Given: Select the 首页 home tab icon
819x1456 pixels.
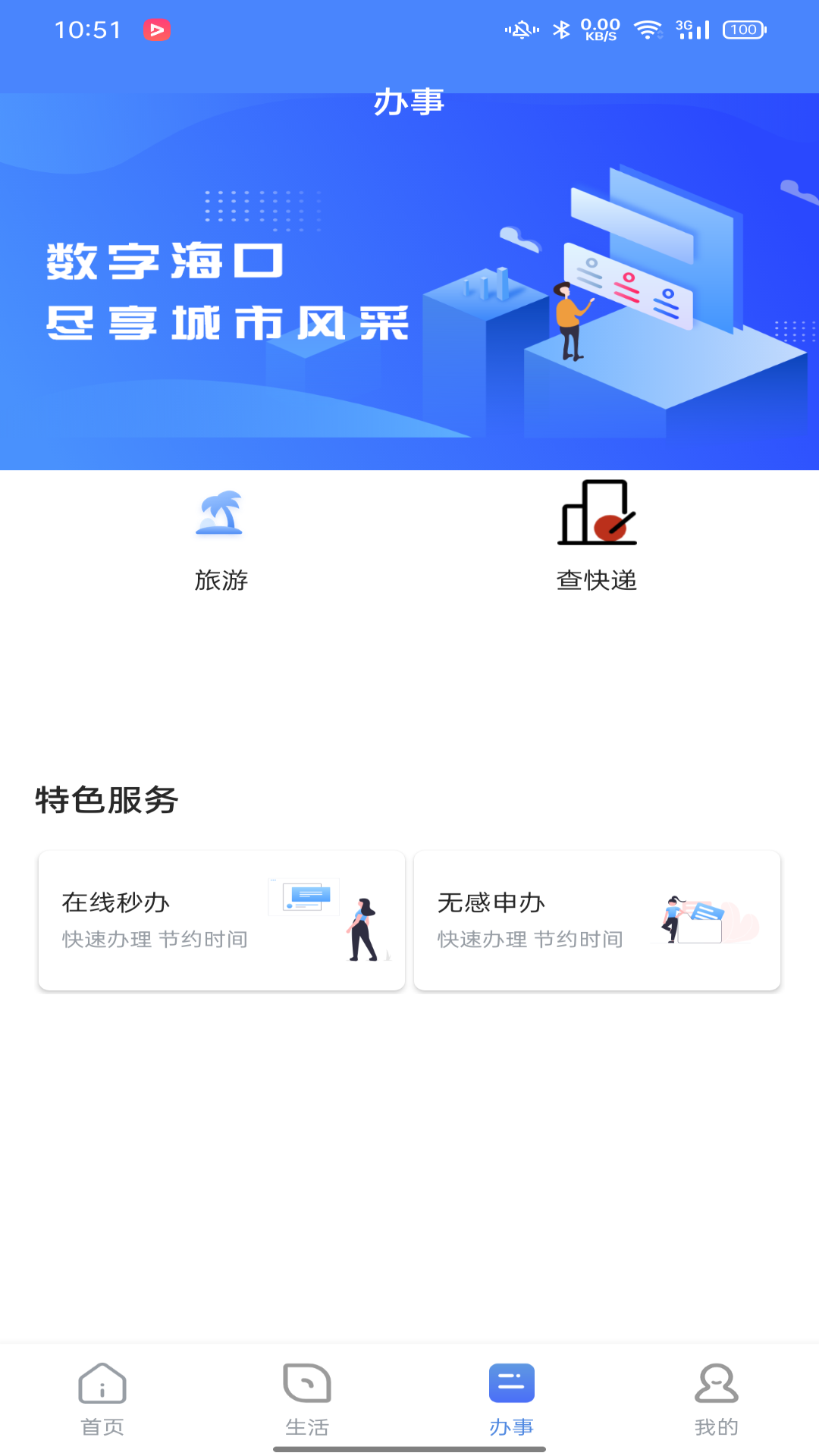Looking at the screenshot, I should 102,1385.
